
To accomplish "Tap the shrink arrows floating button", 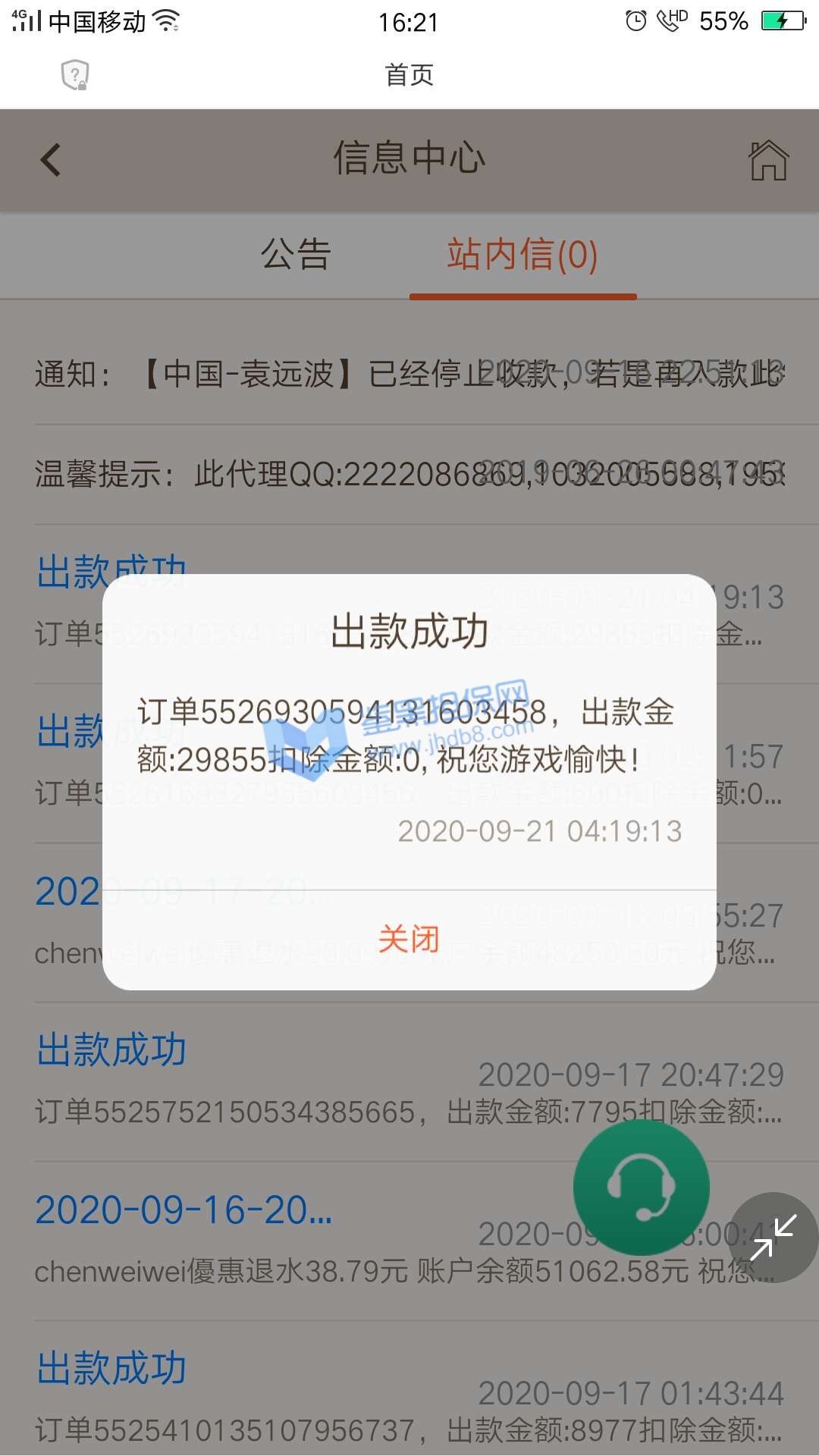I will 773,1238.
